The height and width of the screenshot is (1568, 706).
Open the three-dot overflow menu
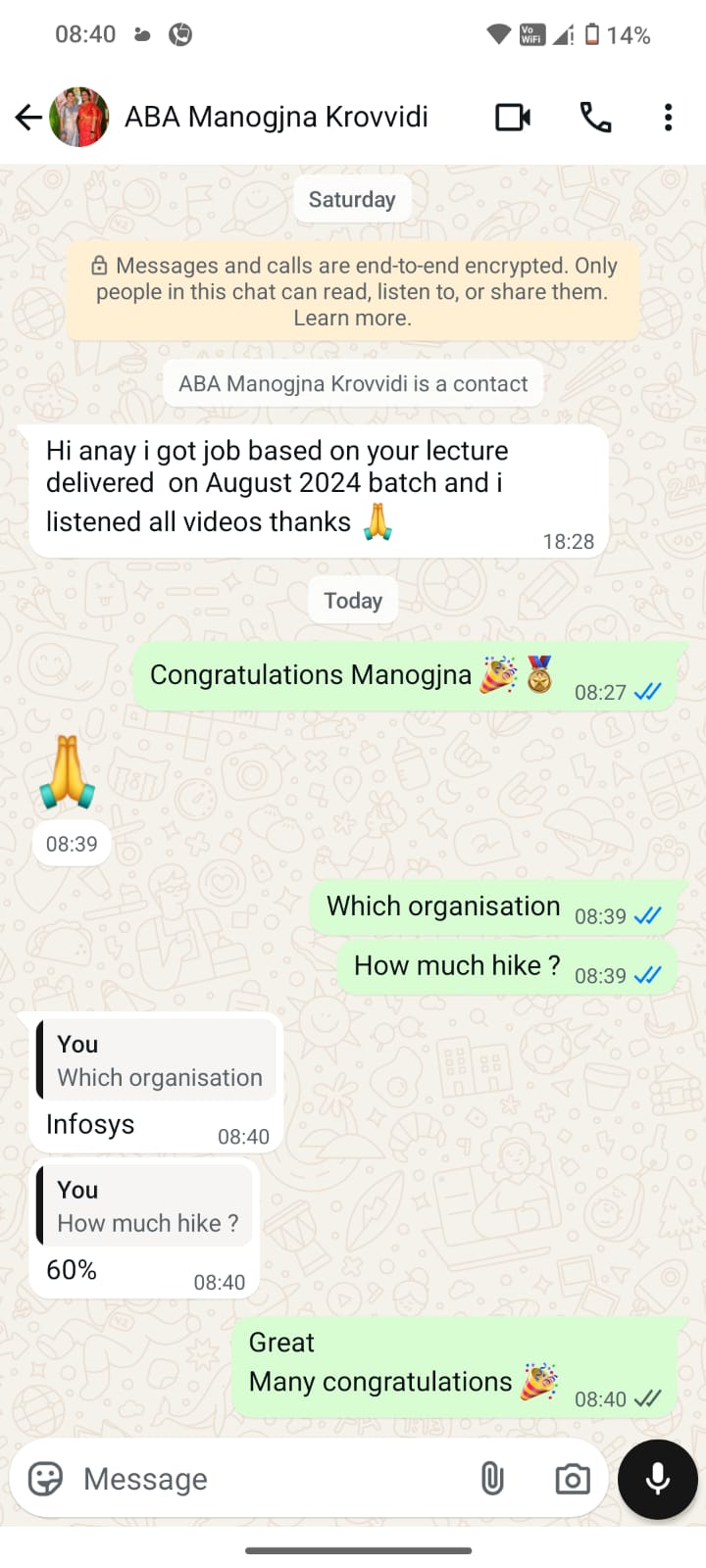(668, 118)
